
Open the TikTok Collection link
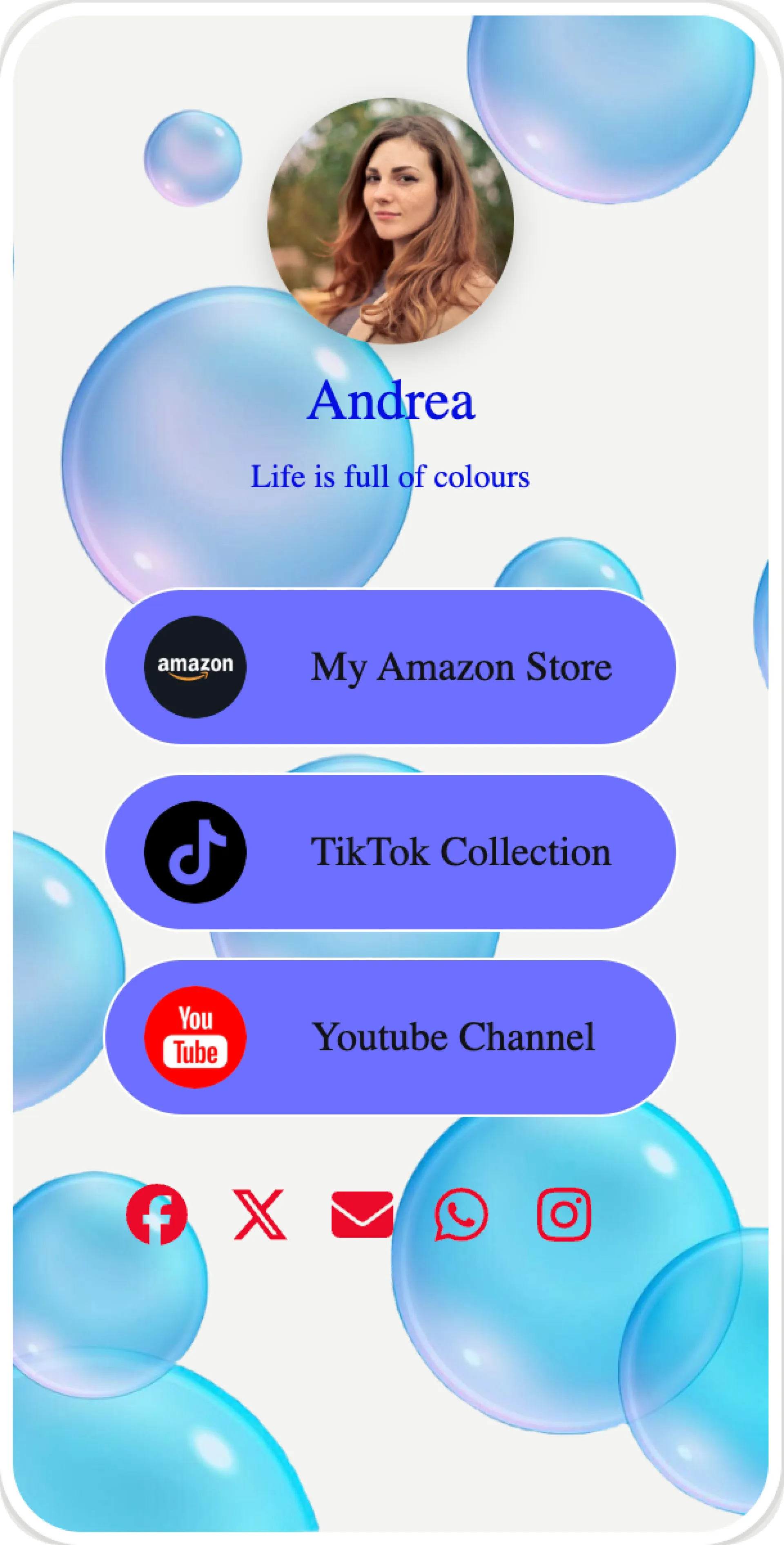pos(390,852)
